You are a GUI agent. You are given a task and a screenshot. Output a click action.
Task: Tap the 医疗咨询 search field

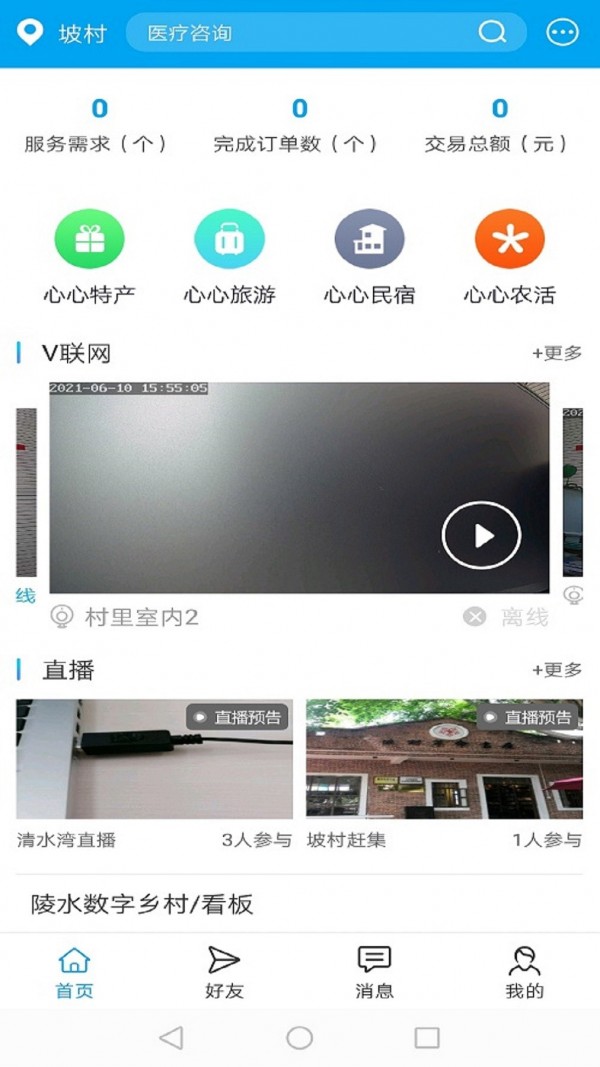(300, 33)
